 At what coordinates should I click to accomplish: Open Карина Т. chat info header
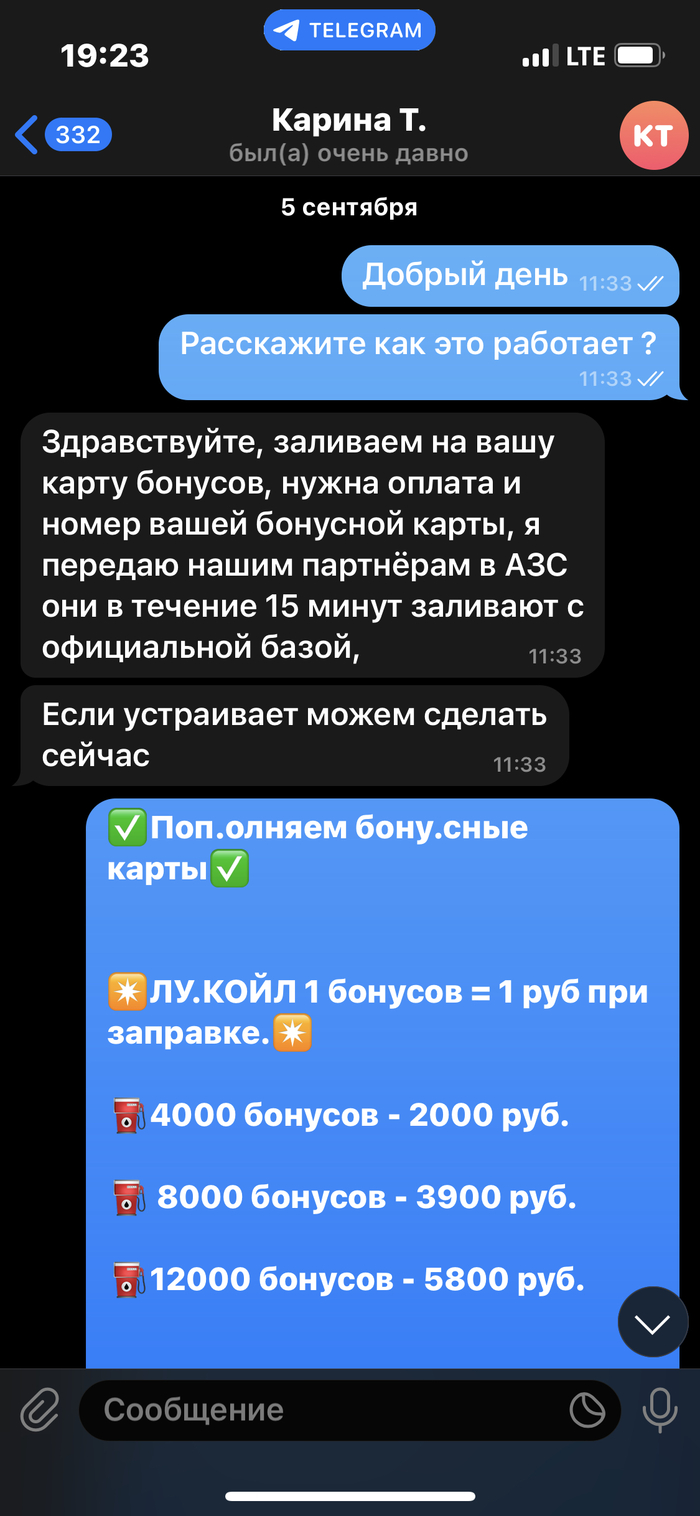point(348,136)
